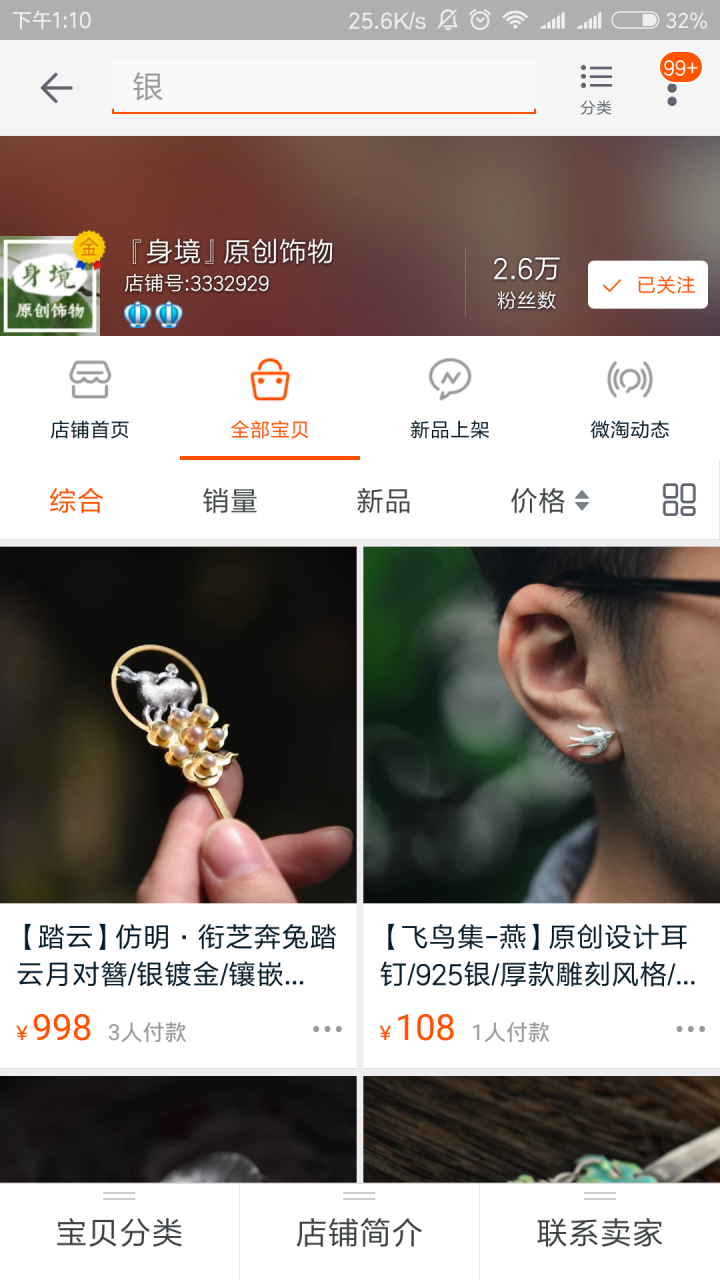Tap the 已关注 followed button
Image resolution: width=720 pixels, height=1280 pixels.
(647, 285)
